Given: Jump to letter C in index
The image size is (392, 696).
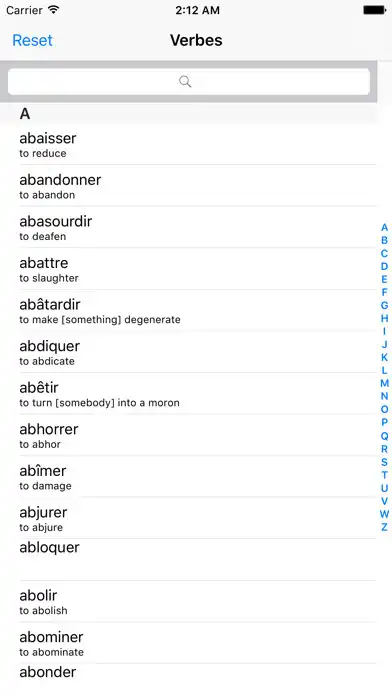Looking at the screenshot, I should click(x=384, y=253).
